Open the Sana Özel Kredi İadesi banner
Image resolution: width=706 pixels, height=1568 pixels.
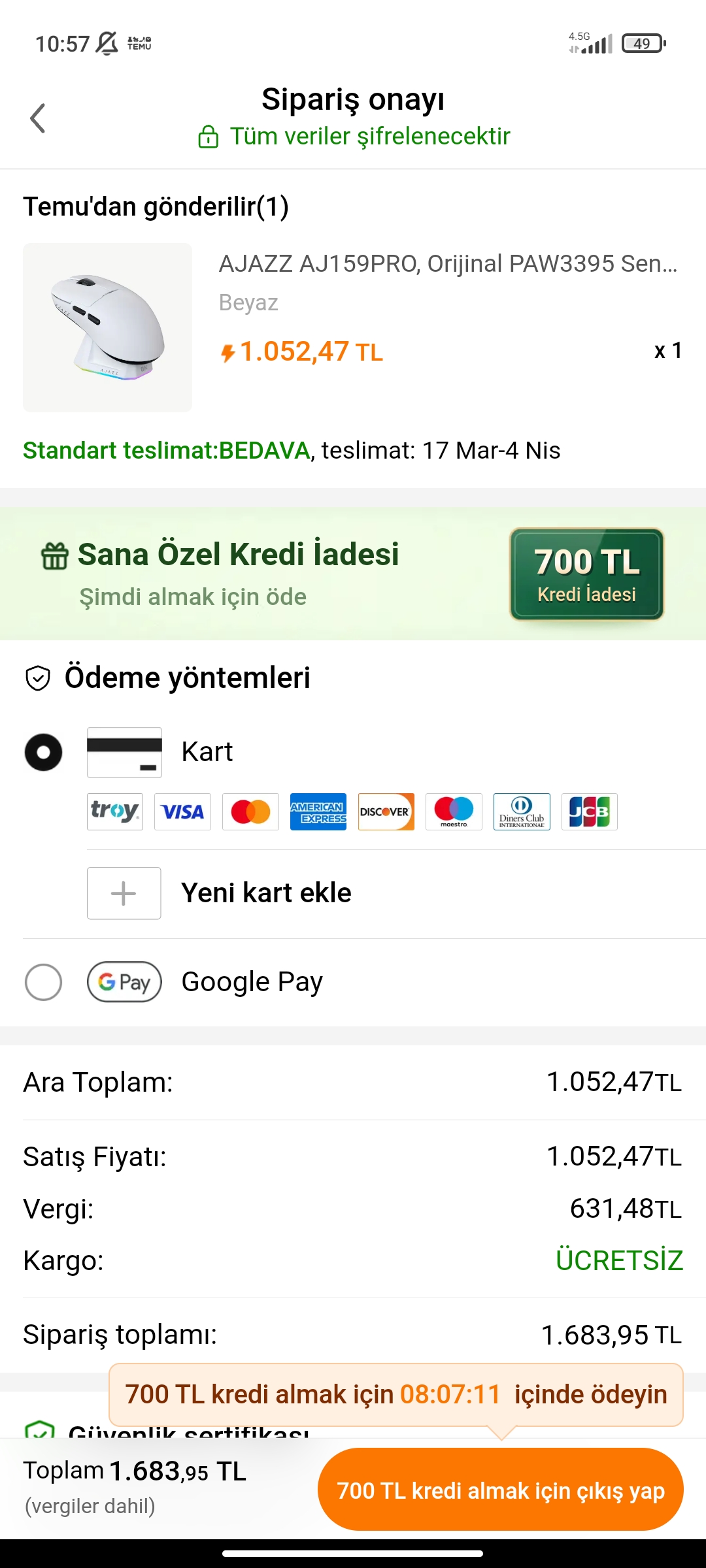(x=353, y=574)
